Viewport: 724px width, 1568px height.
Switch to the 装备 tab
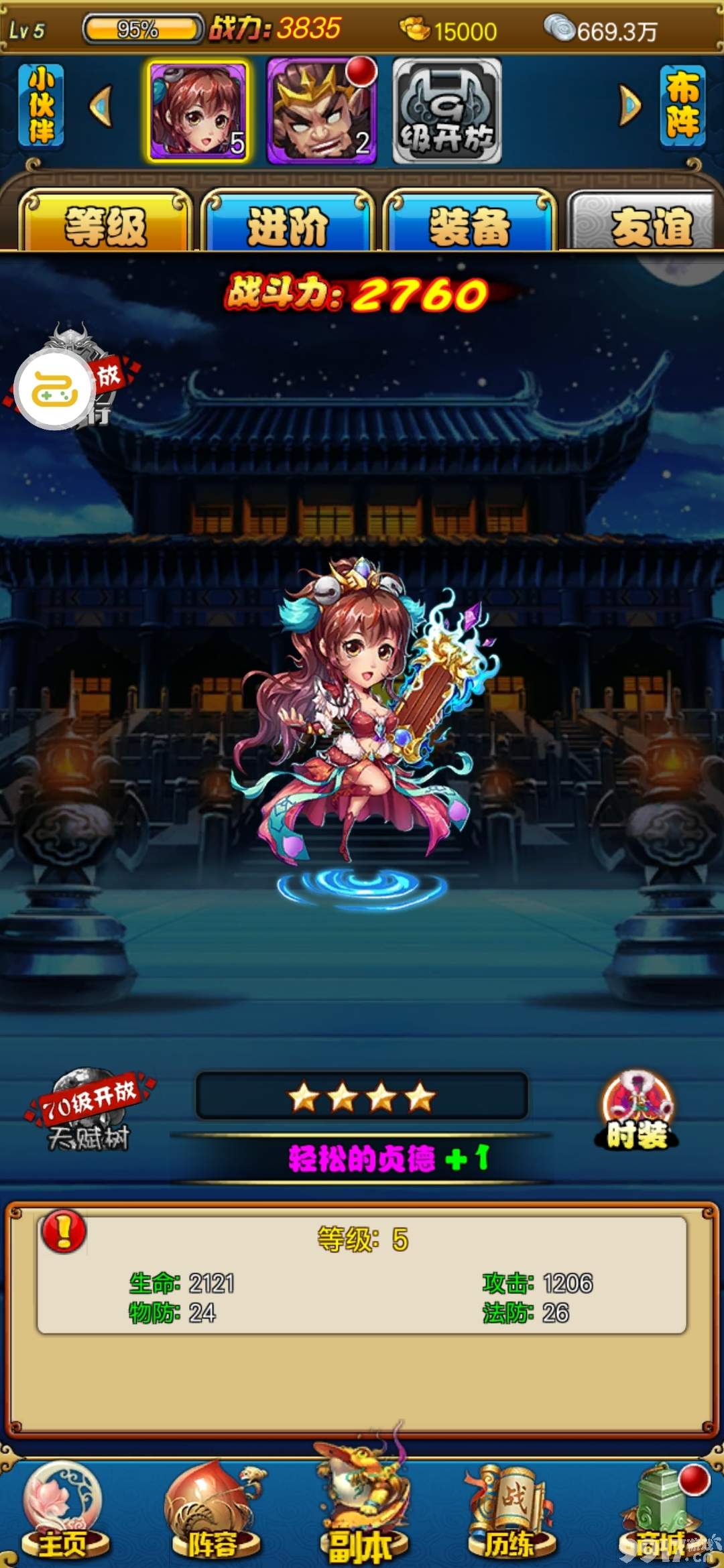pos(470,224)
